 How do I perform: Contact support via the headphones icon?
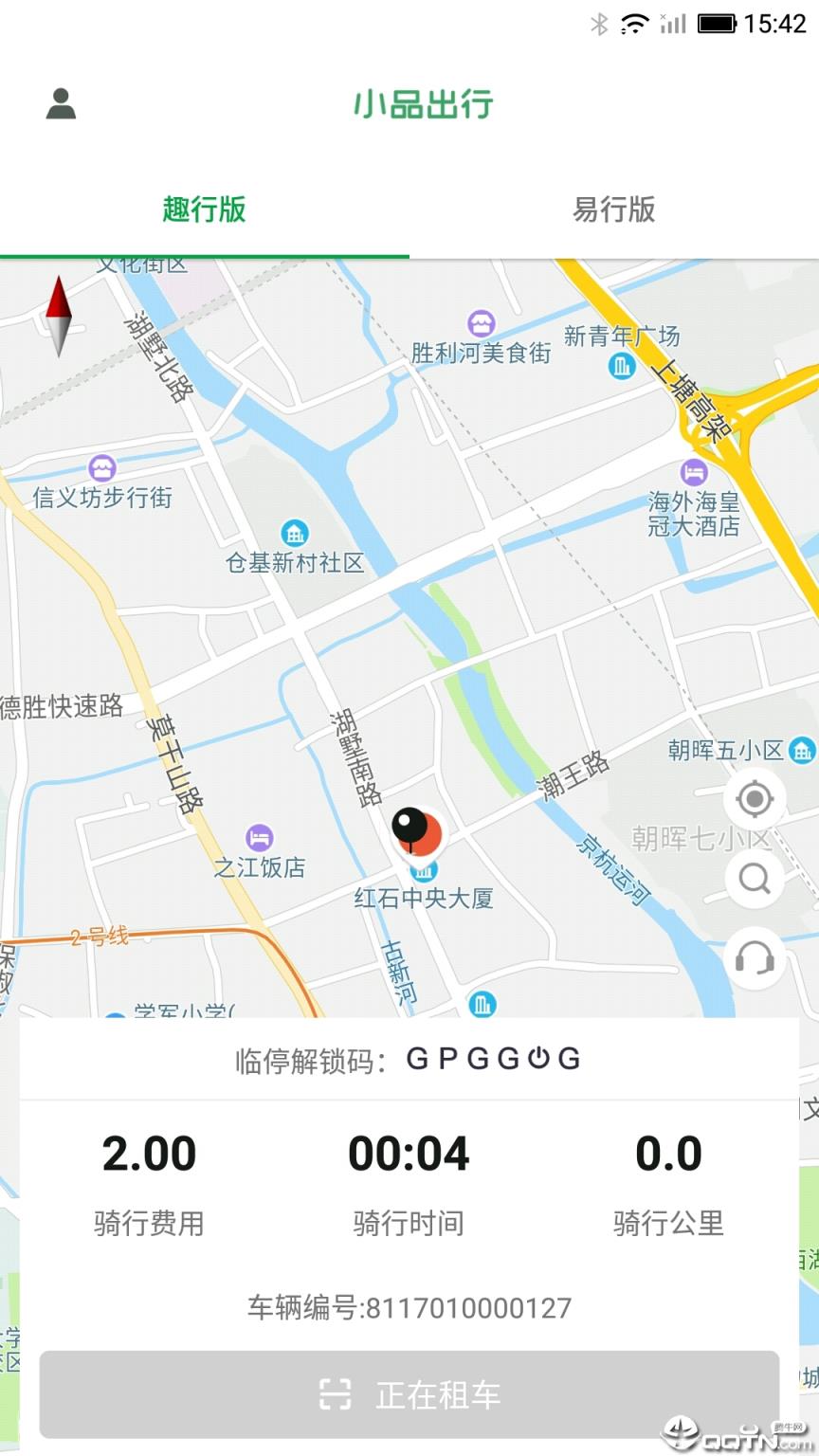tap(754, 958)
